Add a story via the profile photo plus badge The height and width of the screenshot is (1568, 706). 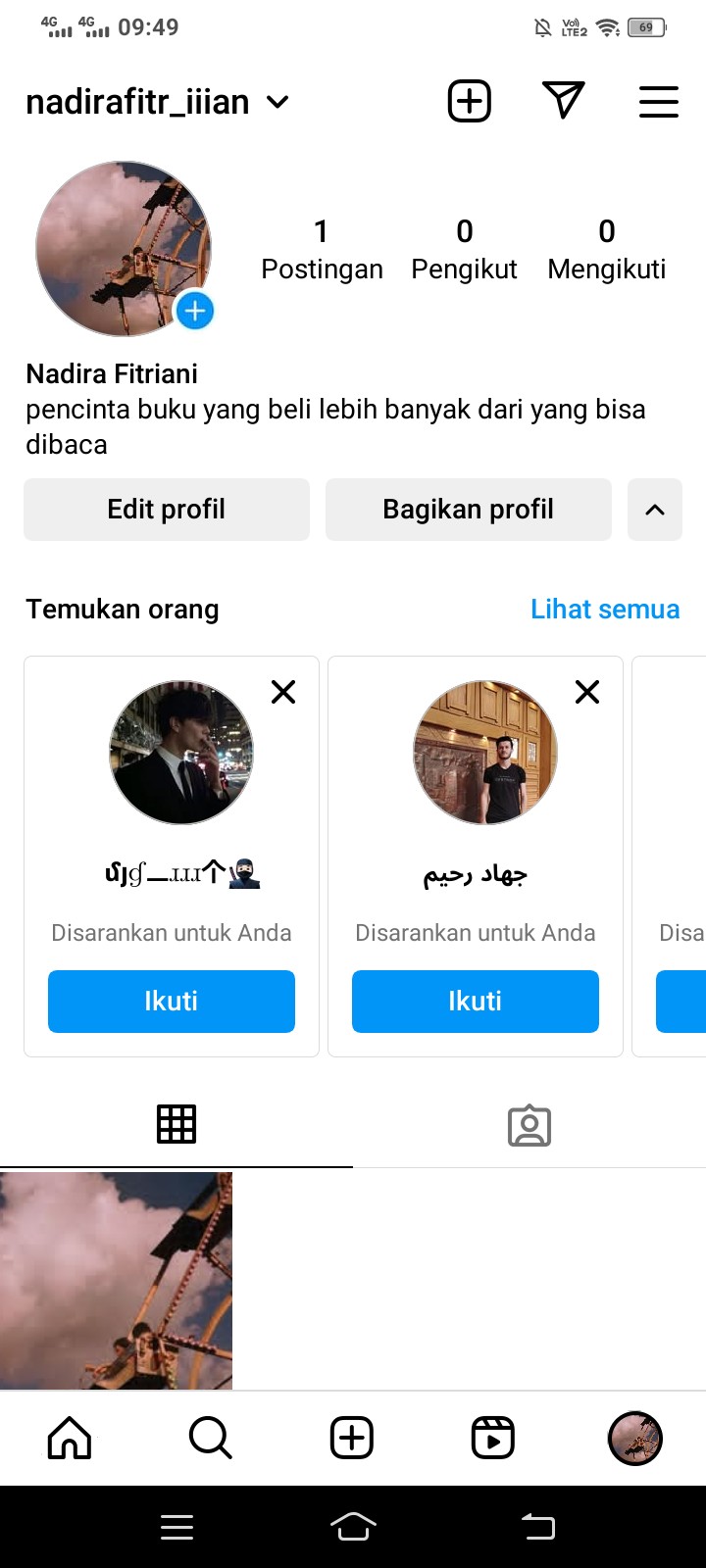point(195,311)
